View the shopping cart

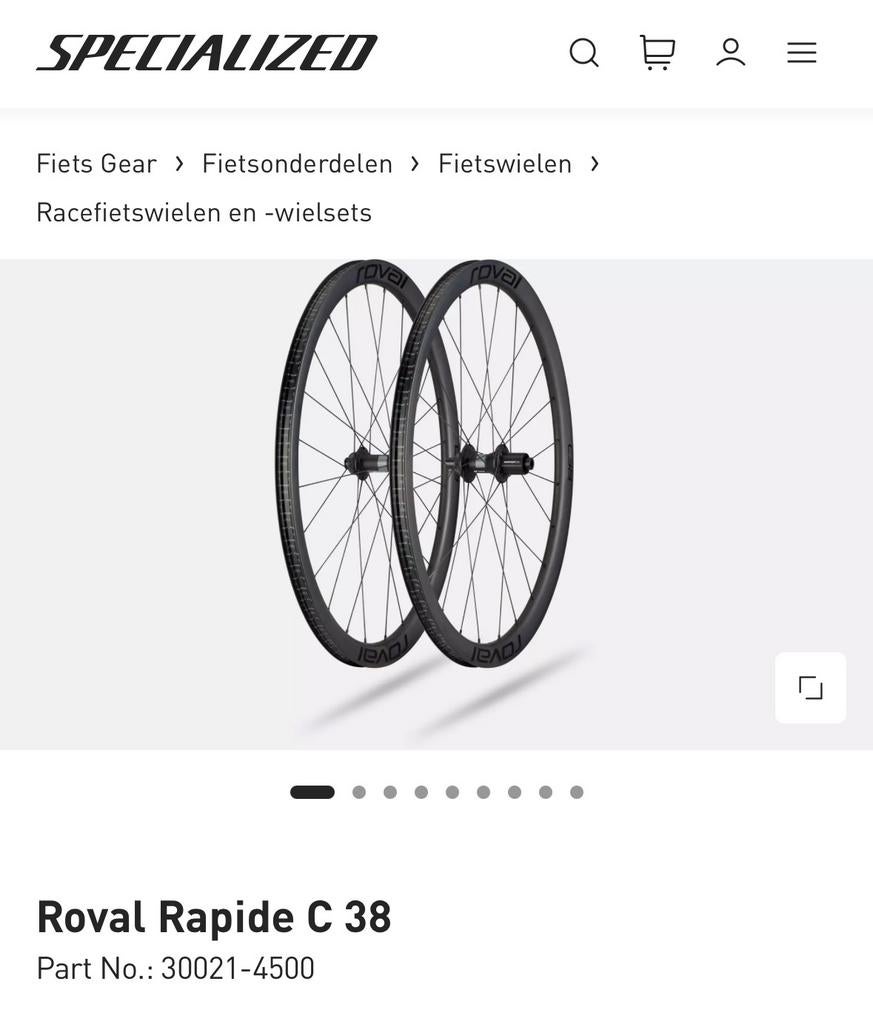point(657,49)
